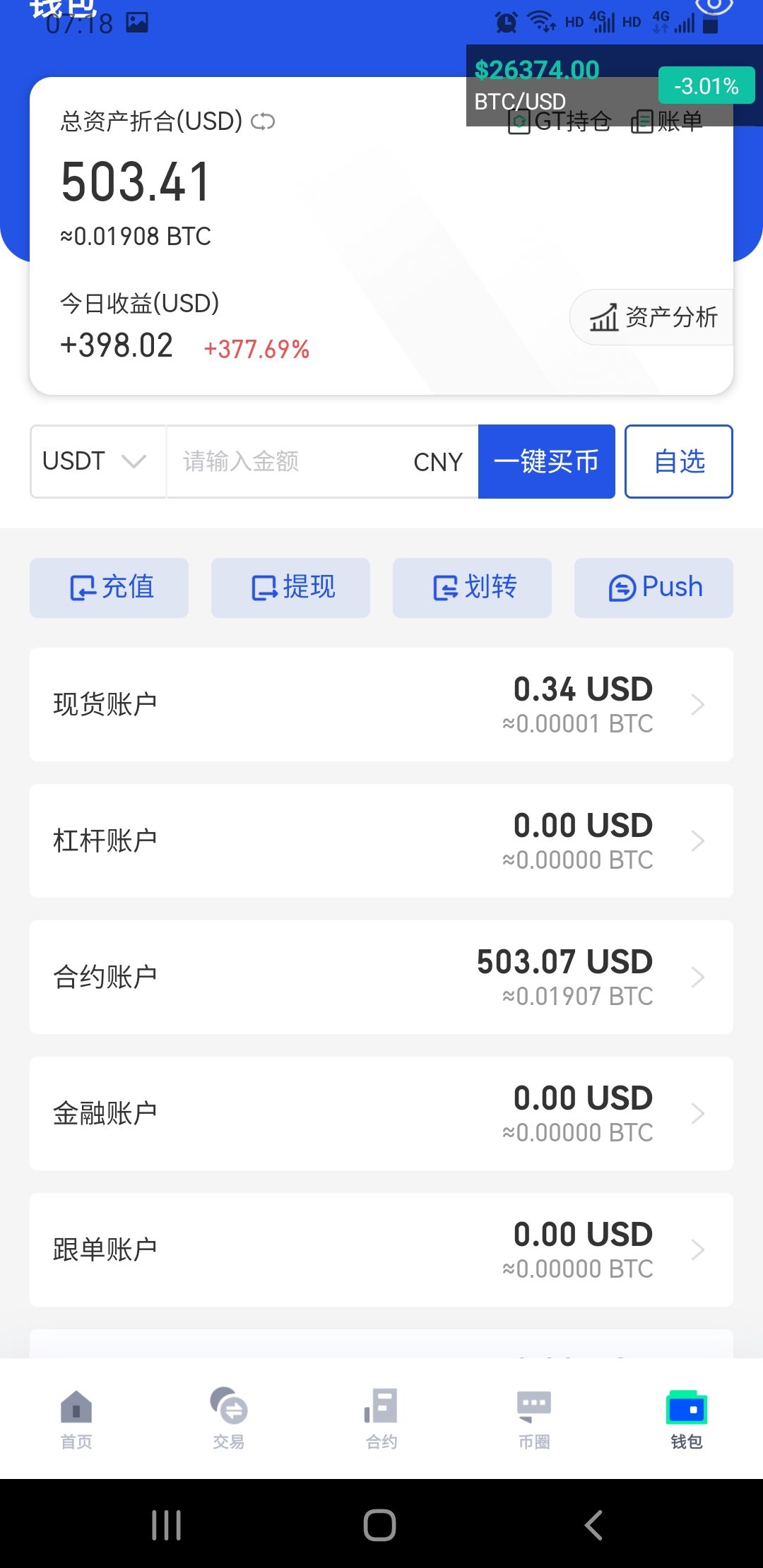Switch to 首页 home tab
This screenshot has height=1568, width=763.
coord(76,1420)
